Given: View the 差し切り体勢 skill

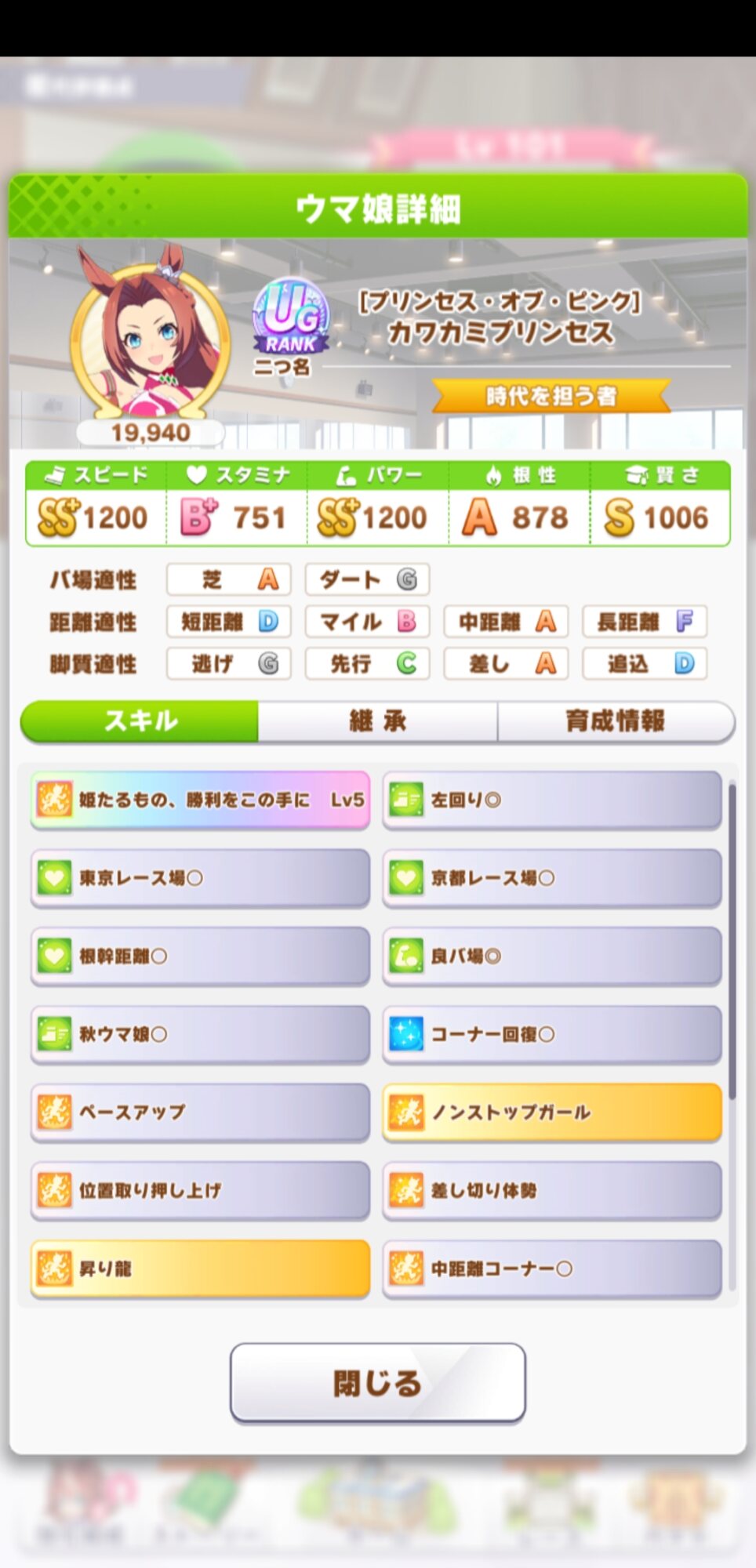Looking at the screenshot, I should click(x=552, y=1190).
